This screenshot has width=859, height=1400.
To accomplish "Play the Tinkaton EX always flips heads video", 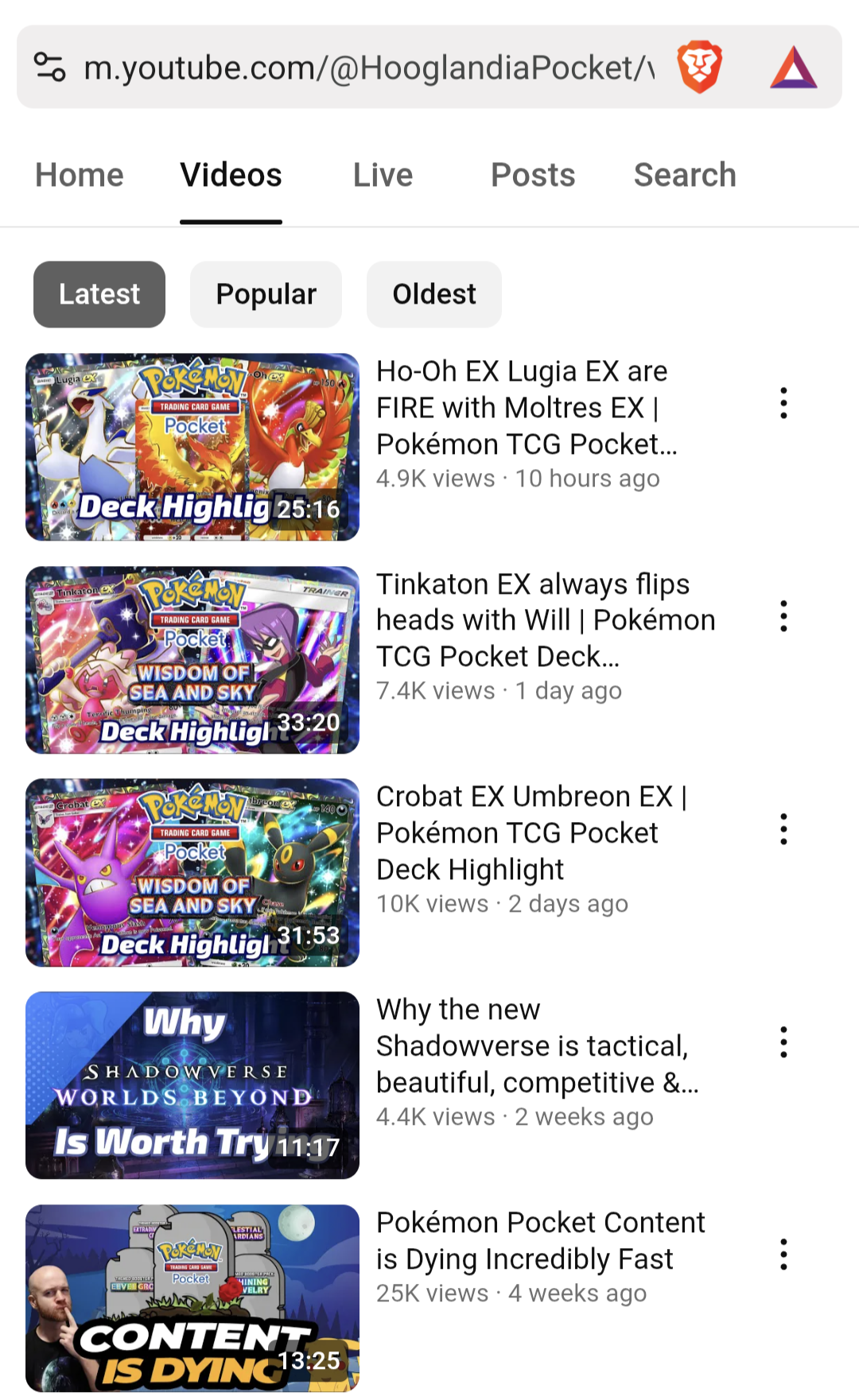I will point(192,660).
